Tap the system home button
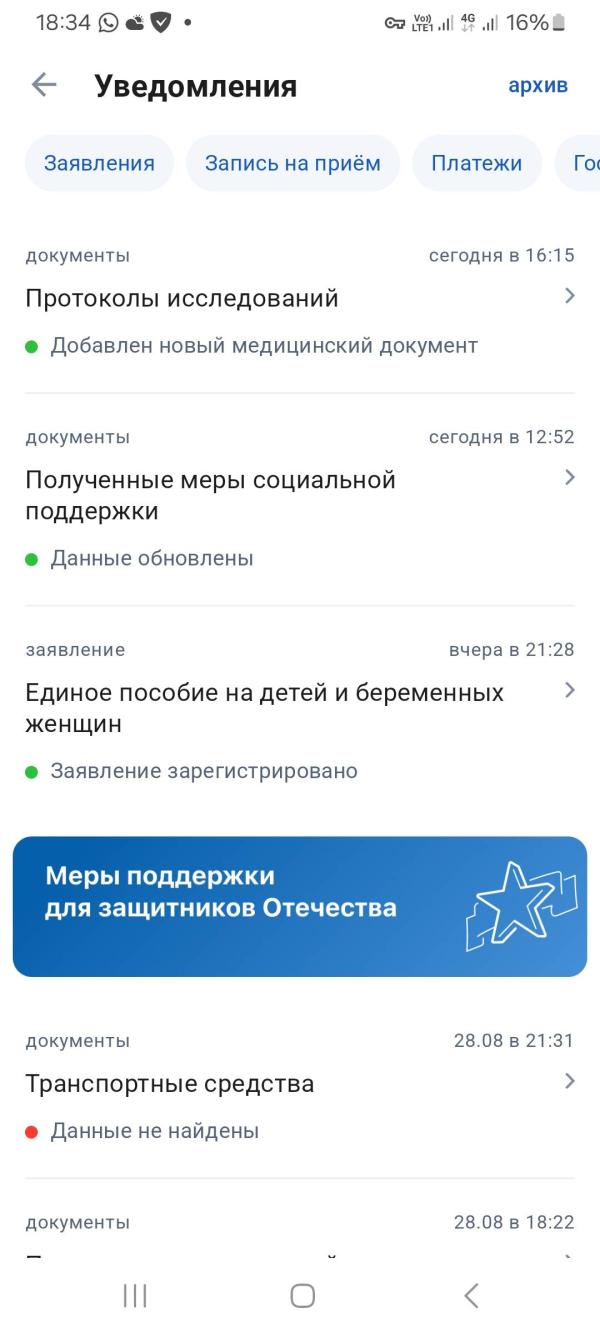This screenshot has width=600, height=1332. (x=303, y=1296)
